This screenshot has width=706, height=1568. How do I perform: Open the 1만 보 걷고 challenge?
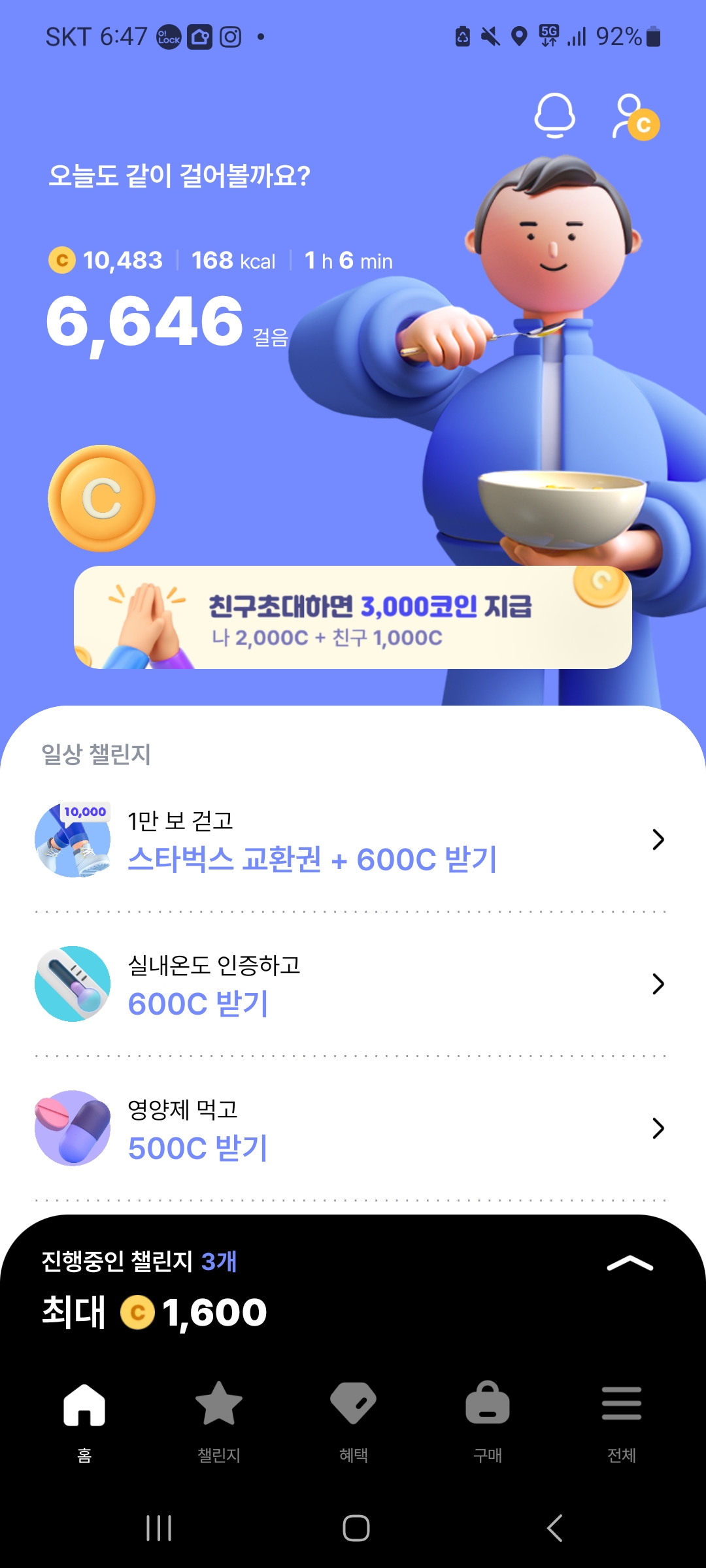[x=350, y=840]
